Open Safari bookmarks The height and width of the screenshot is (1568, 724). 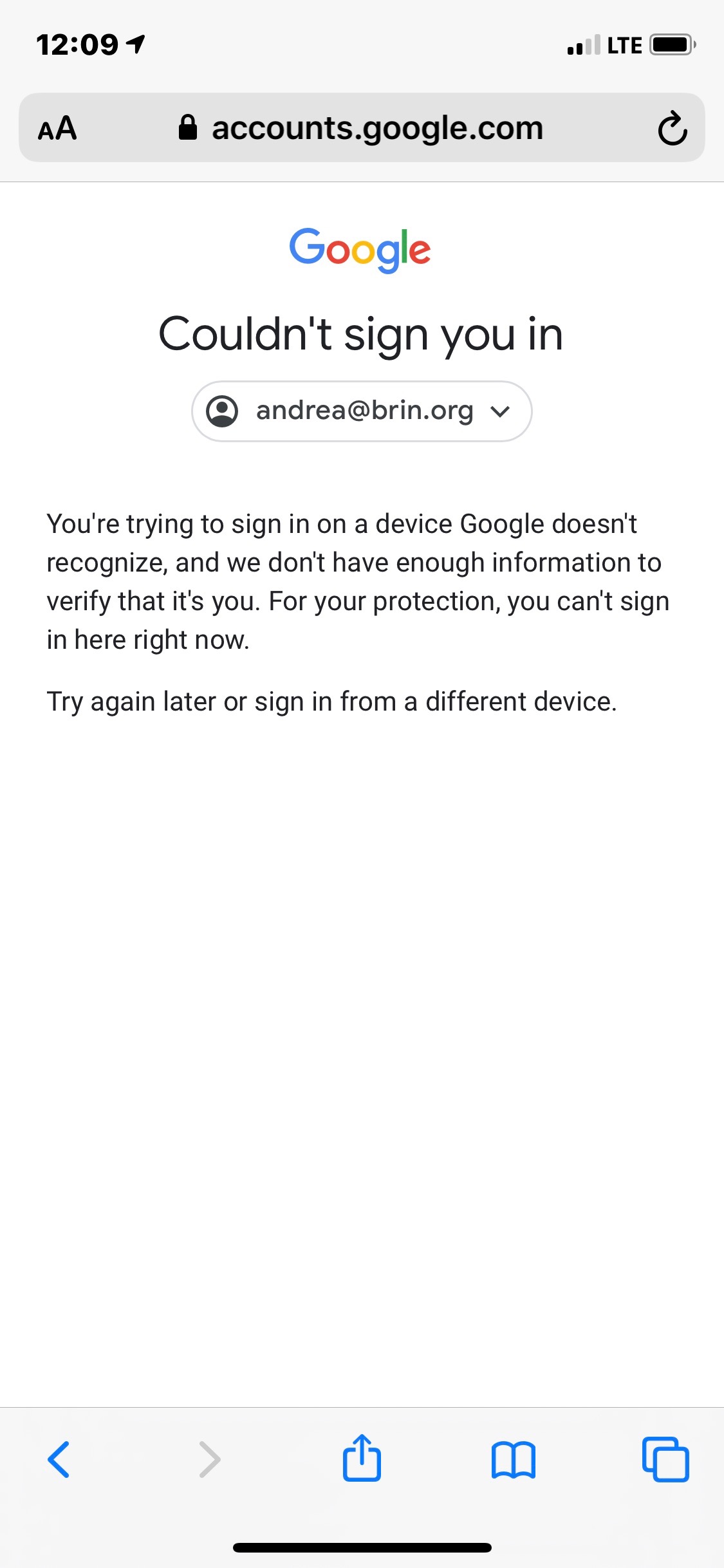click(x=513, y=1459)
